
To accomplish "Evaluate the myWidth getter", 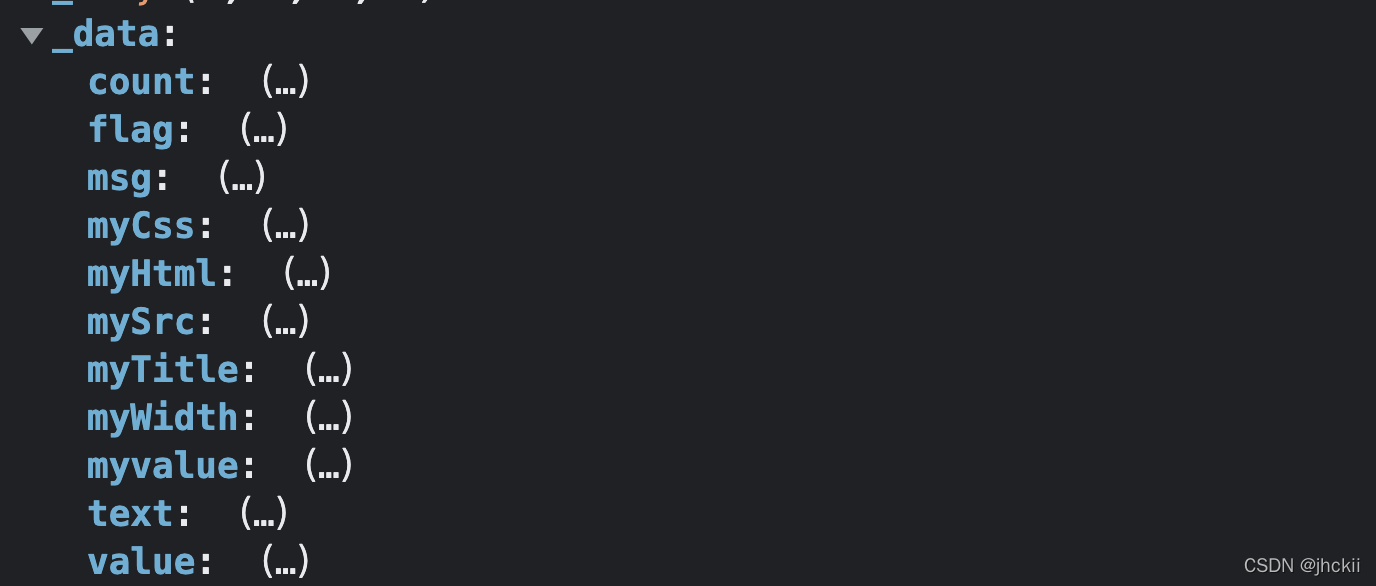I will [x=328, y=418].
